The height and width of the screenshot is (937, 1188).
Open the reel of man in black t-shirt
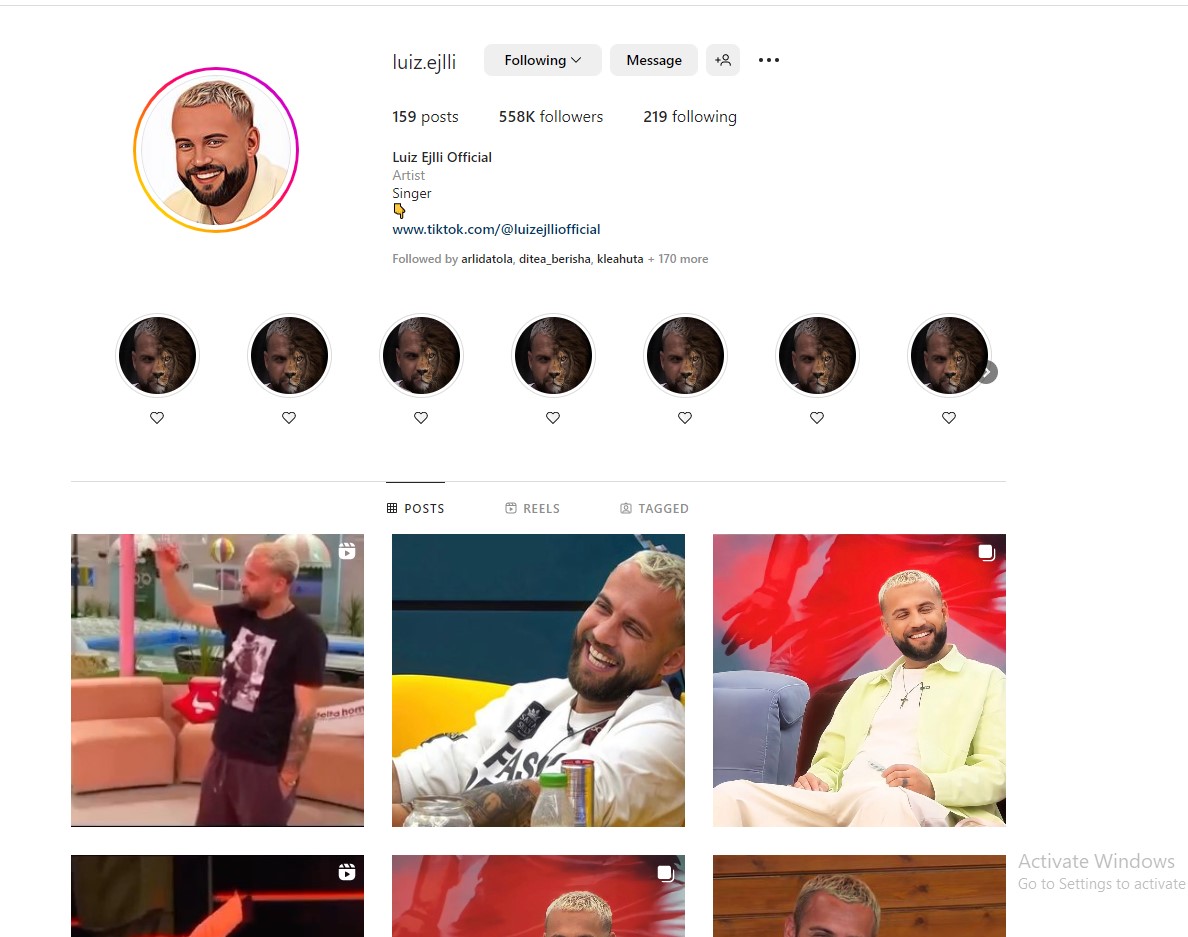tap(217, 680)
